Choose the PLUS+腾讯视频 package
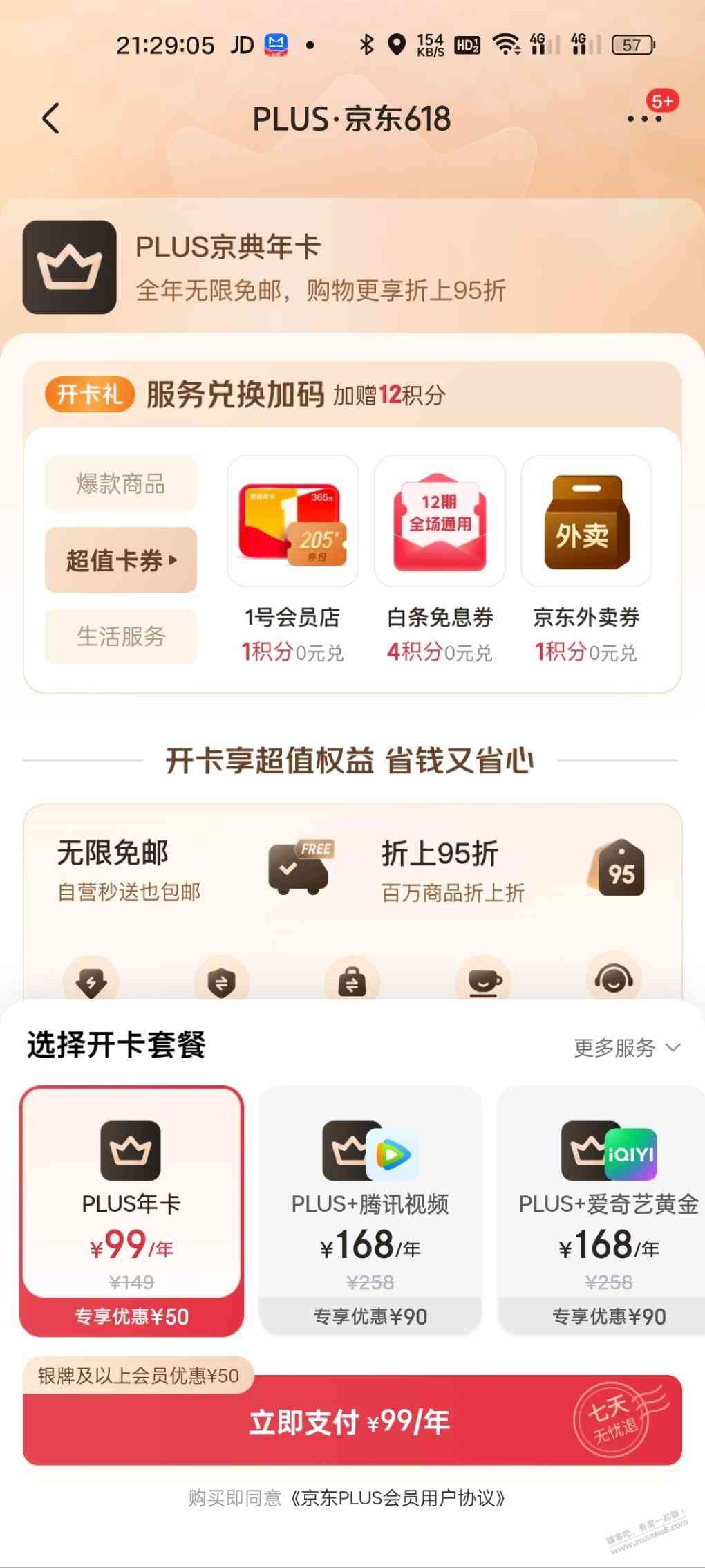Viewport: 705px width, 1568px height. pos(370,1210)
